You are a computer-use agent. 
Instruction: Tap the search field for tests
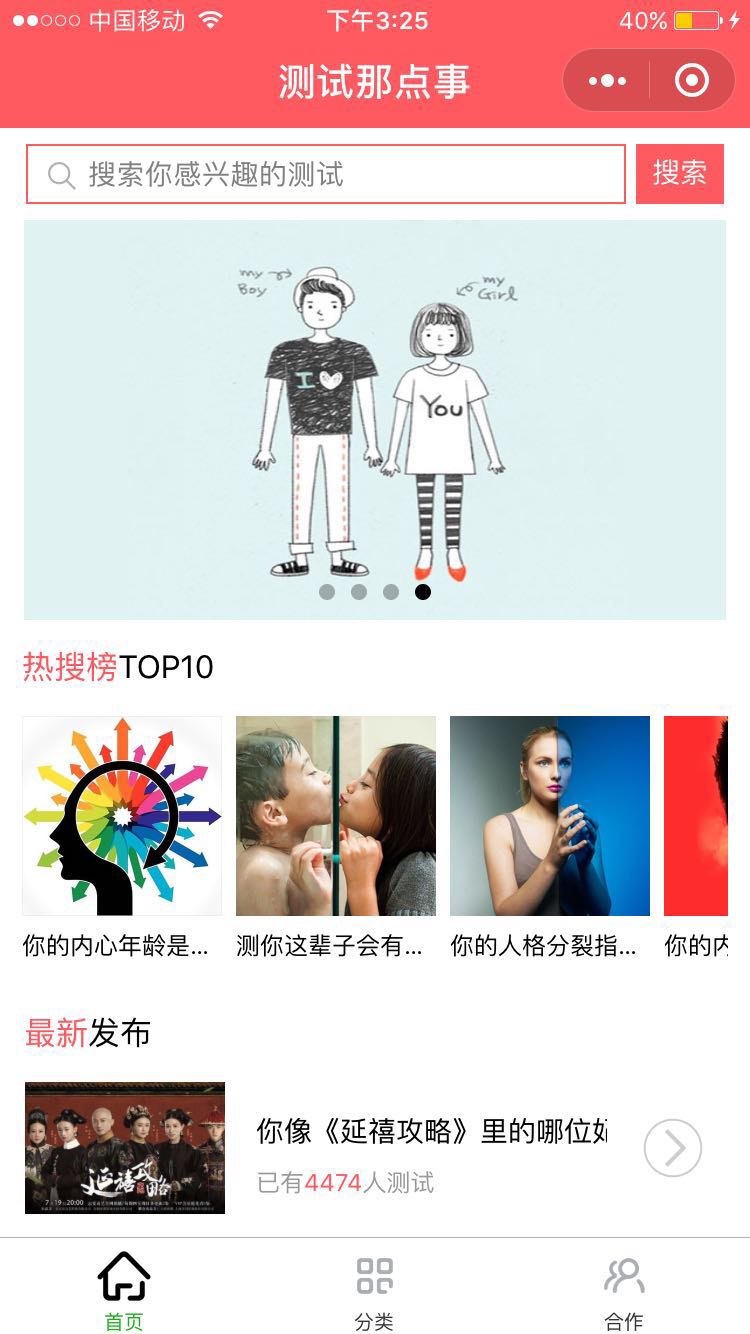coord(326,175)
